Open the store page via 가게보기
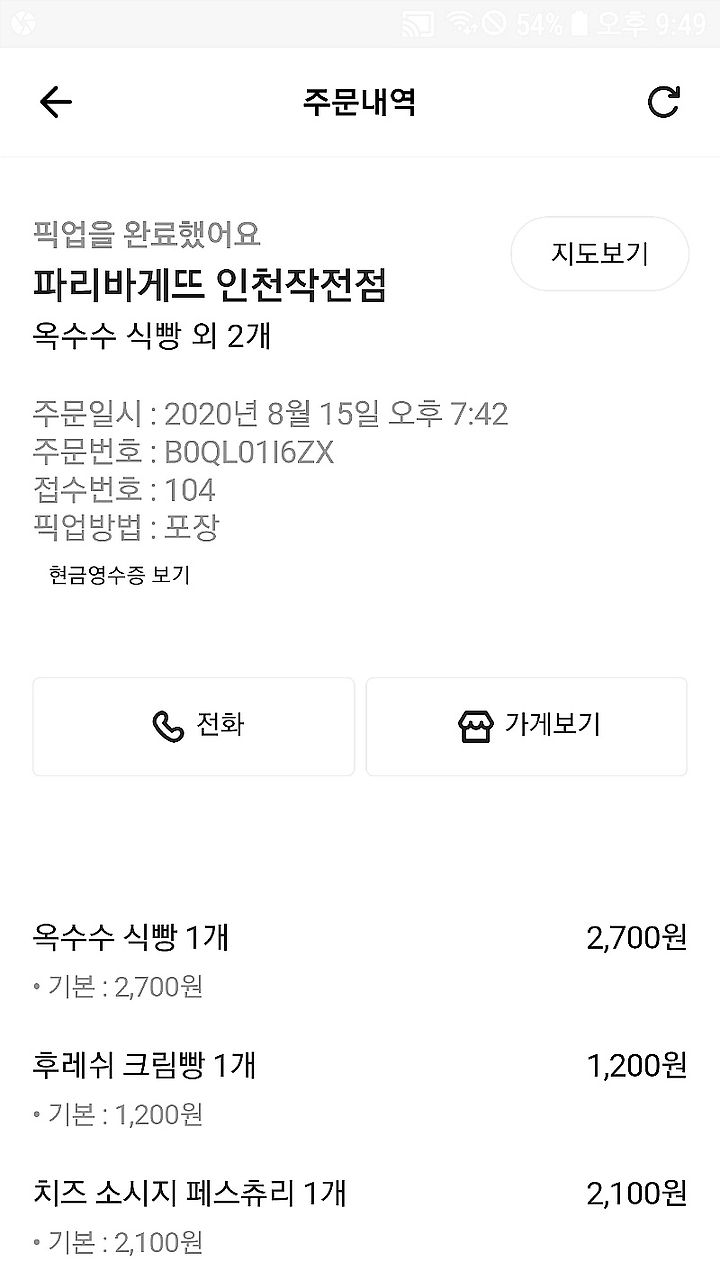The image size is (720, 1279). (527, 726)
